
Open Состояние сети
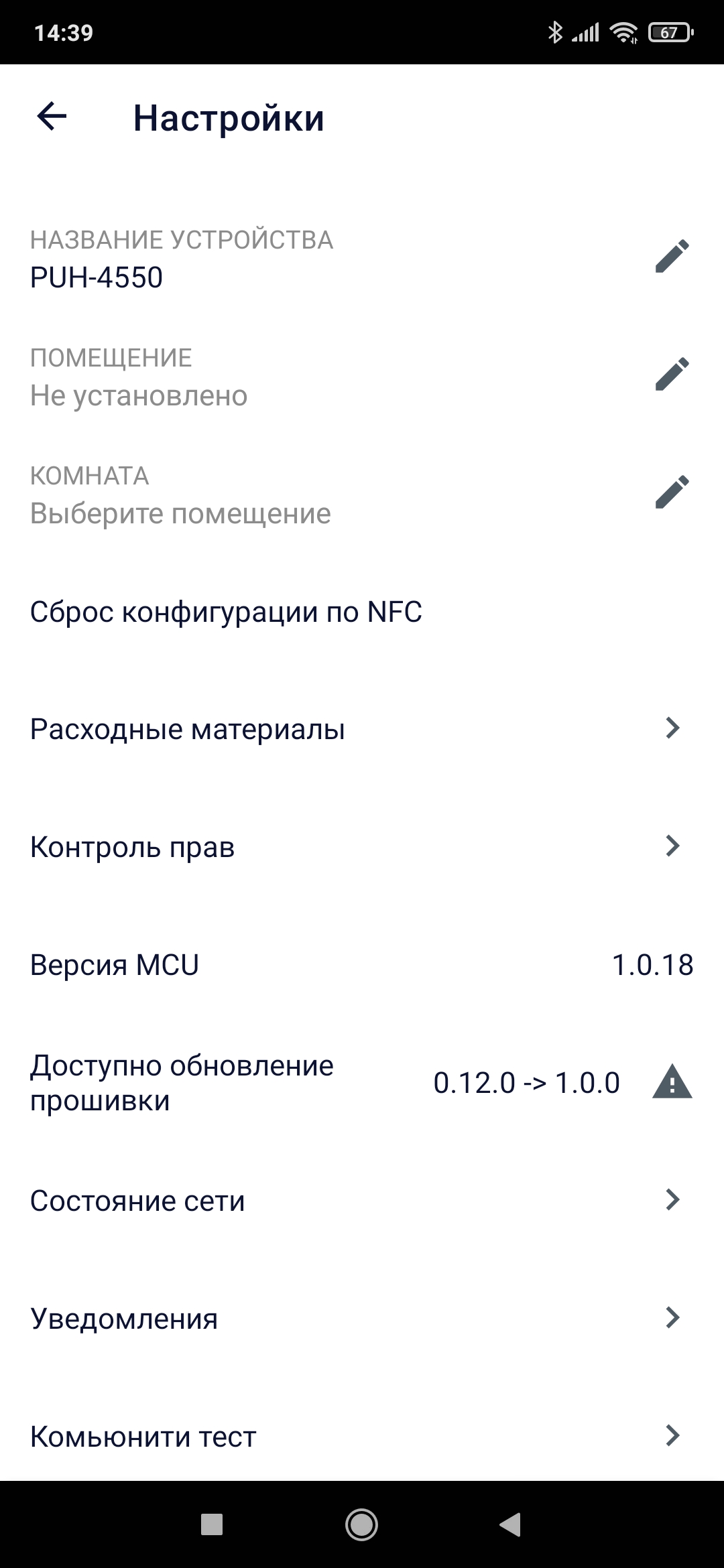[x=362, y=1201]
